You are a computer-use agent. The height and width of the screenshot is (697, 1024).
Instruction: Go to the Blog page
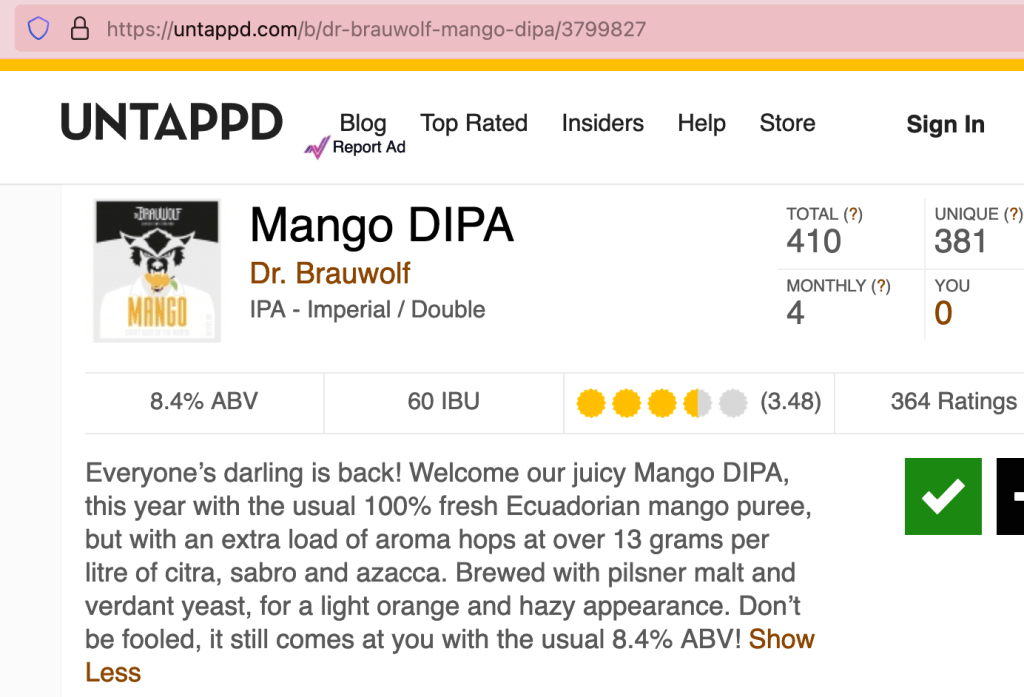click(x=363, y=123)
